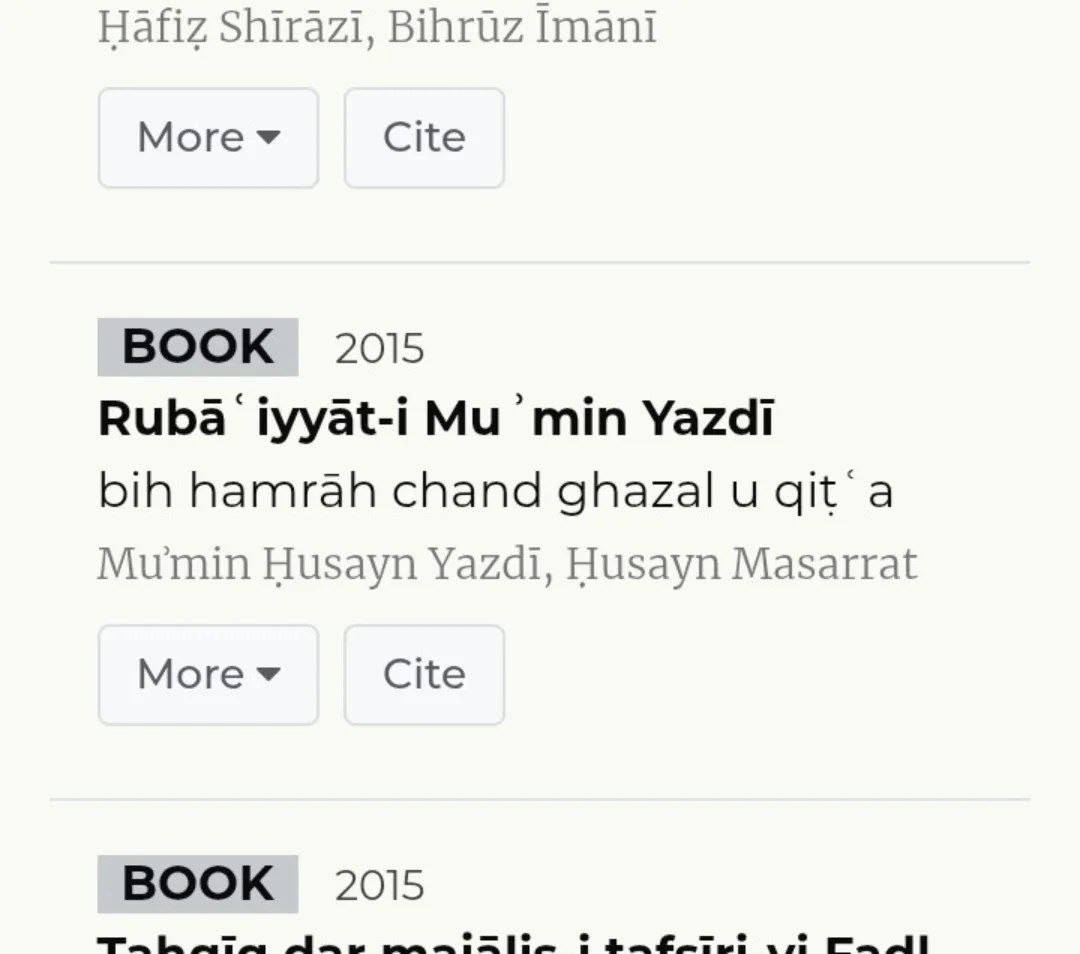The width and height of the screenshot is (1080, 954).
Task: Expand More under the Ḥāfiẓ Shīrāzī entry
Action: pos(208,138)
